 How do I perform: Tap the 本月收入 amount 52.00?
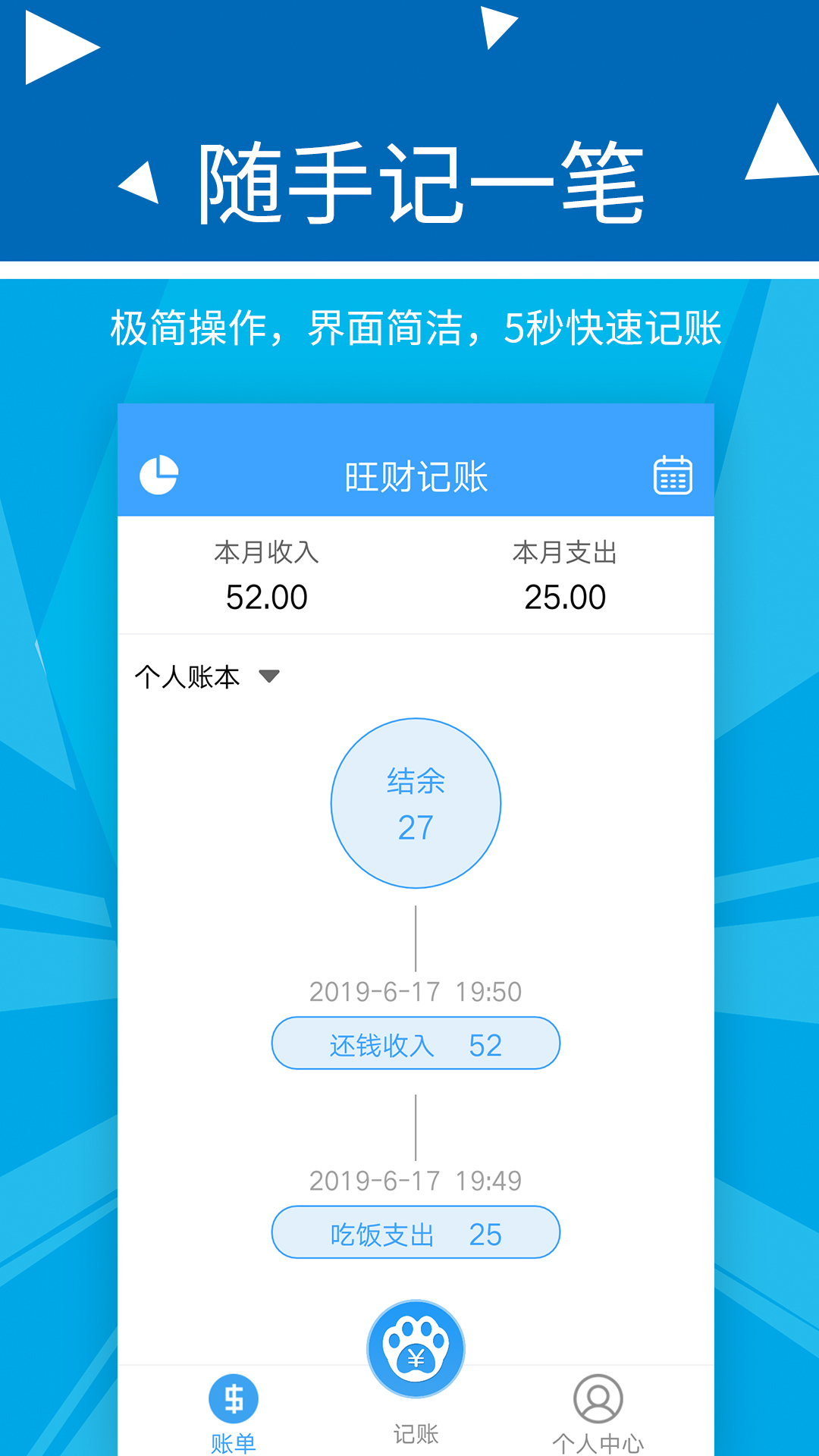coord(265,598)
